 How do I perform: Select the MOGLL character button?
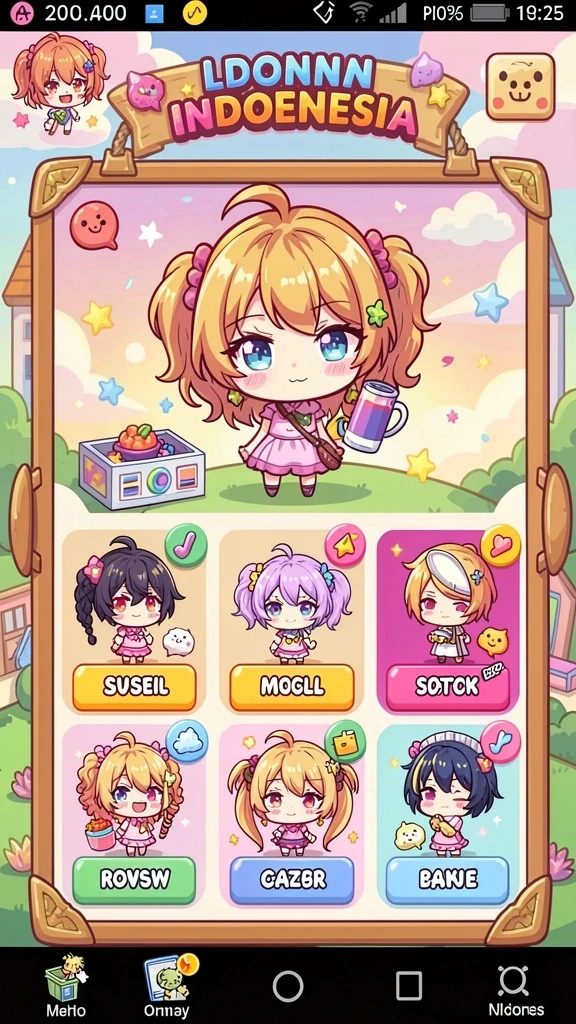point(291,686)
